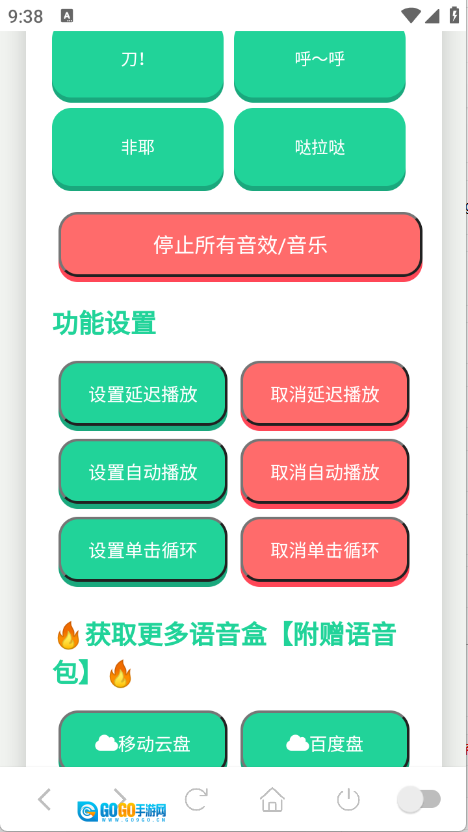Image resolution: width=468 pixels, height=832 pixels.
Task: Select 设置延迟播放
Action: click(143, 395)
